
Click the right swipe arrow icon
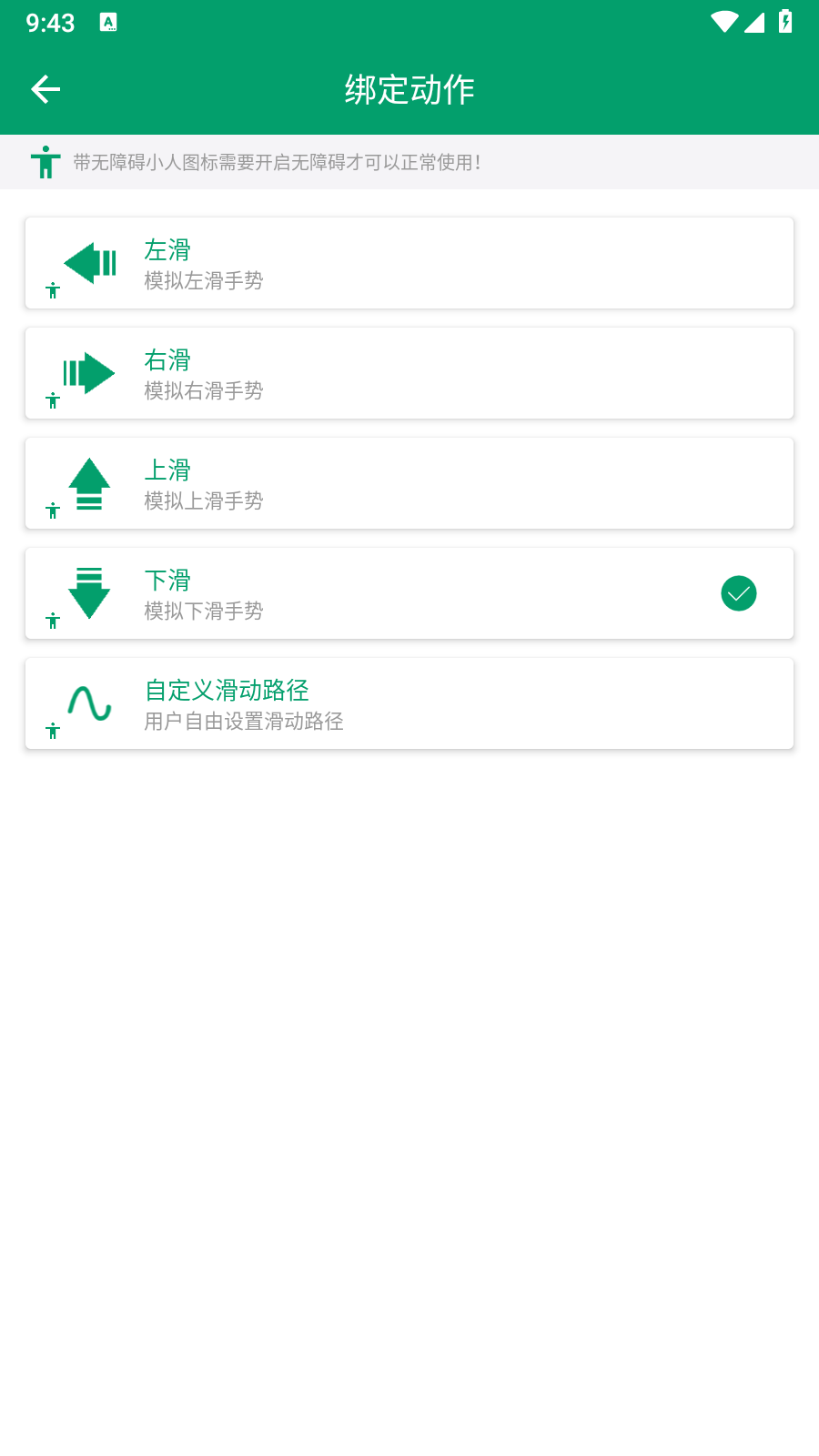tap(88, 373)
